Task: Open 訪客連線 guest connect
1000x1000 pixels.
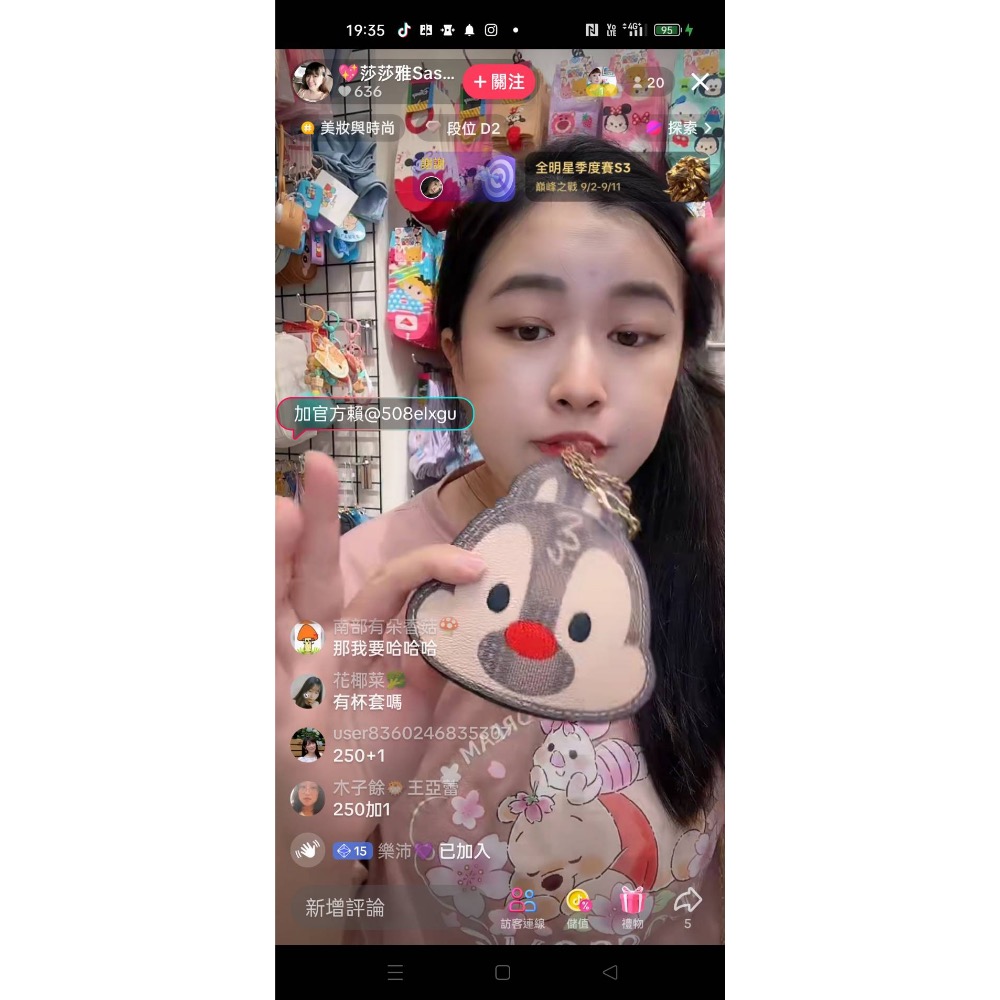Action: pos(522,908)
